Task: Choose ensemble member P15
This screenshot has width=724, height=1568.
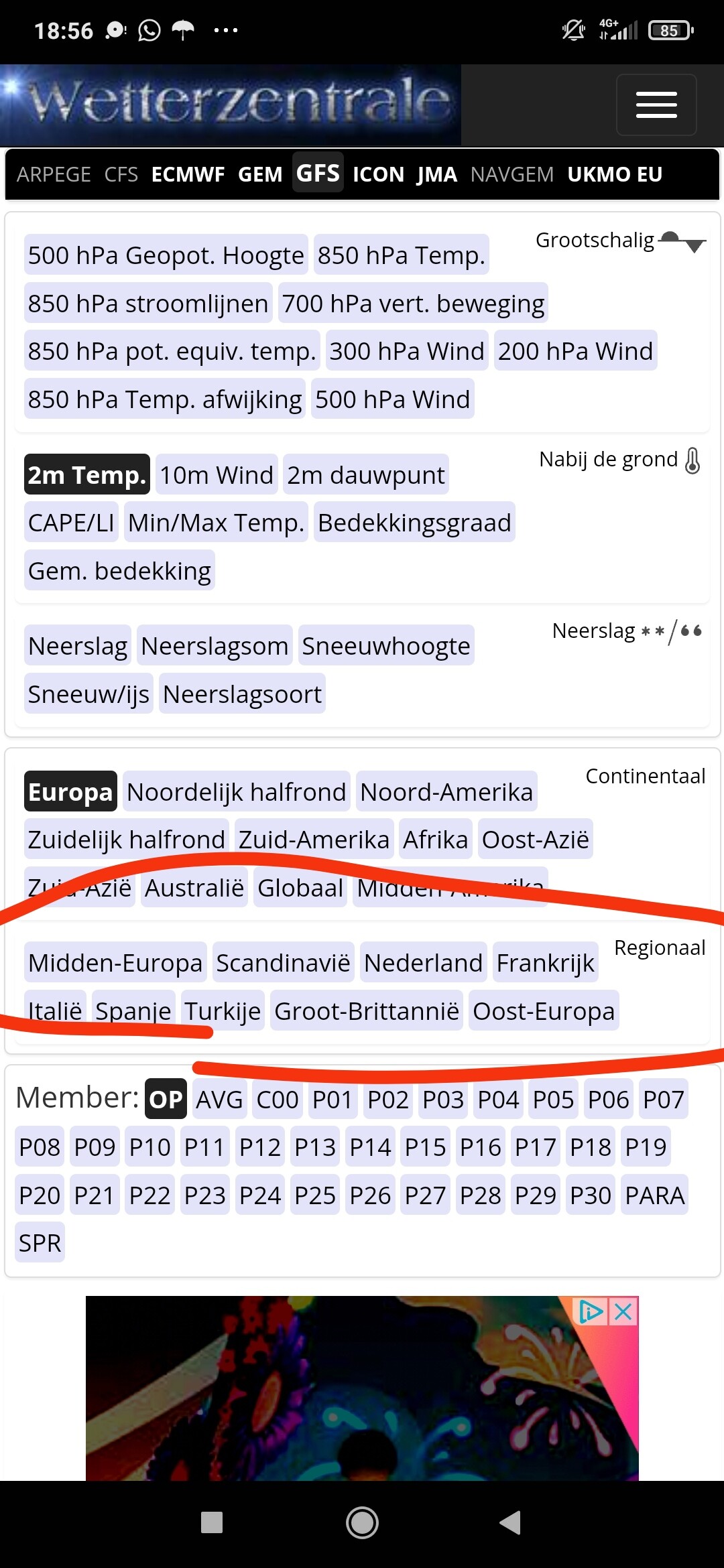Action: pyautogui.click(x=425, y=1147)
